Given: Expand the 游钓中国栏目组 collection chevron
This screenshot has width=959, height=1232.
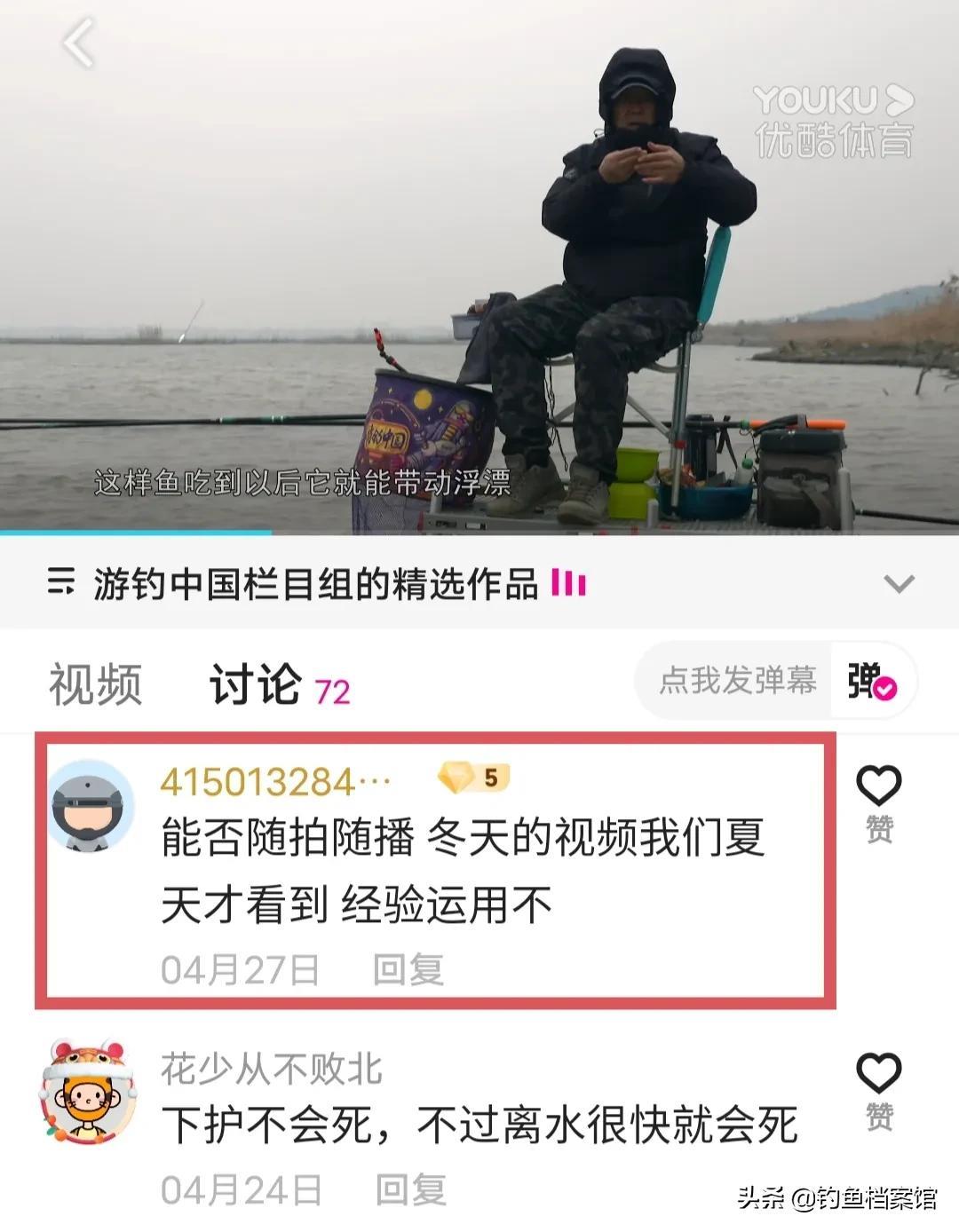Looking at the screenshot, I should click(899, 584).
